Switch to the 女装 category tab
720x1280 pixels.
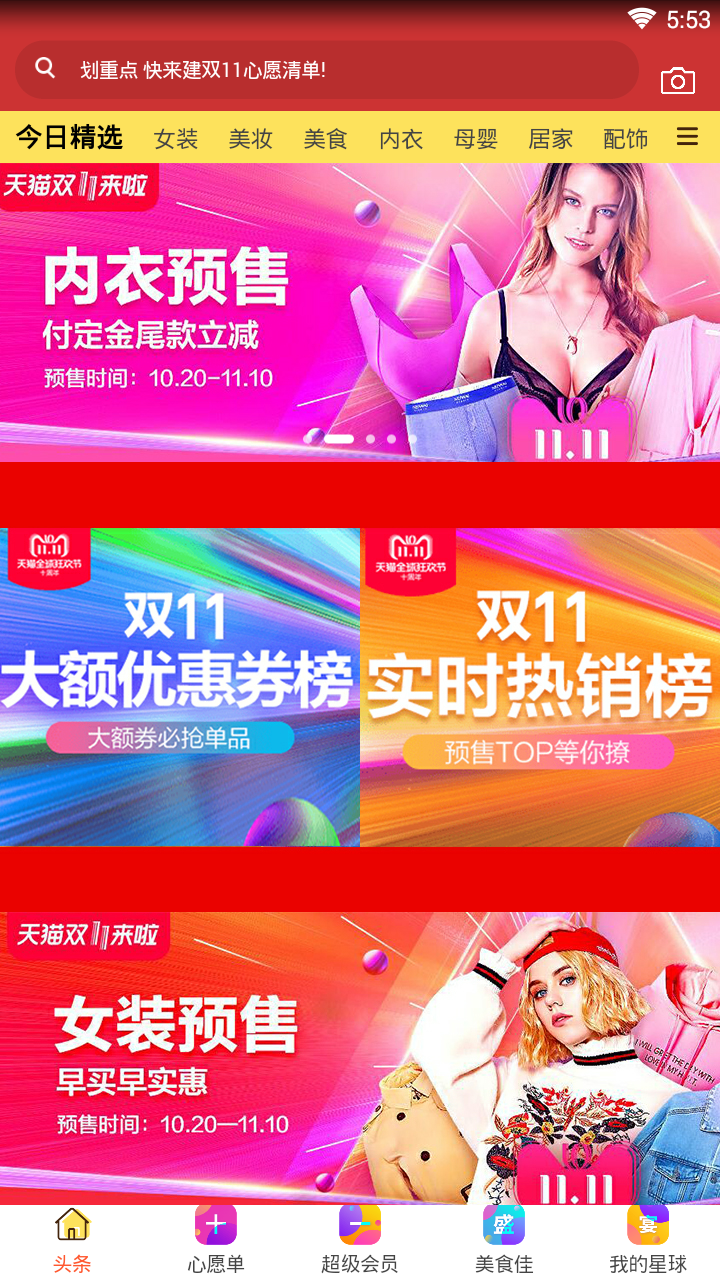176,139
